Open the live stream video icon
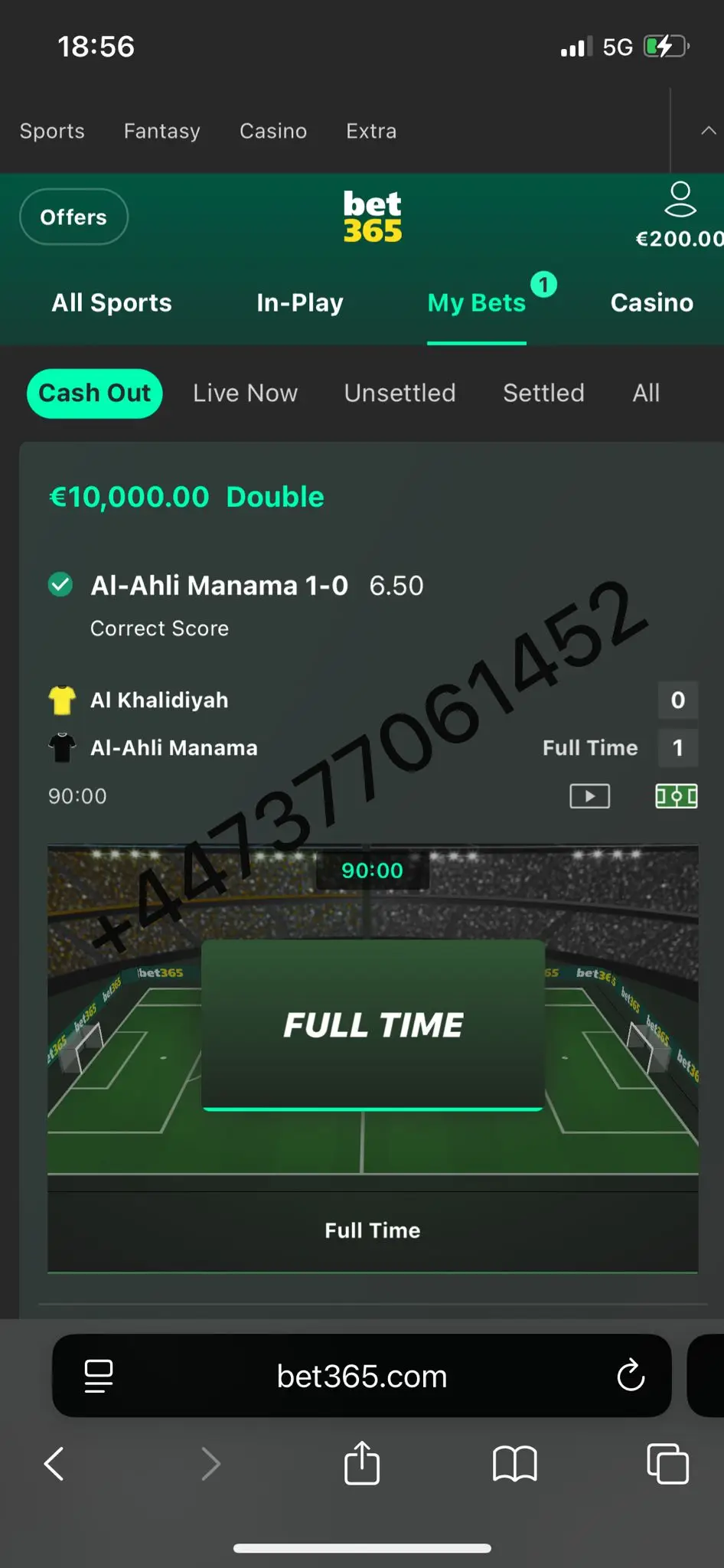Image resolution: width=724 pixels, height=1568 pixels. (589, 796)
